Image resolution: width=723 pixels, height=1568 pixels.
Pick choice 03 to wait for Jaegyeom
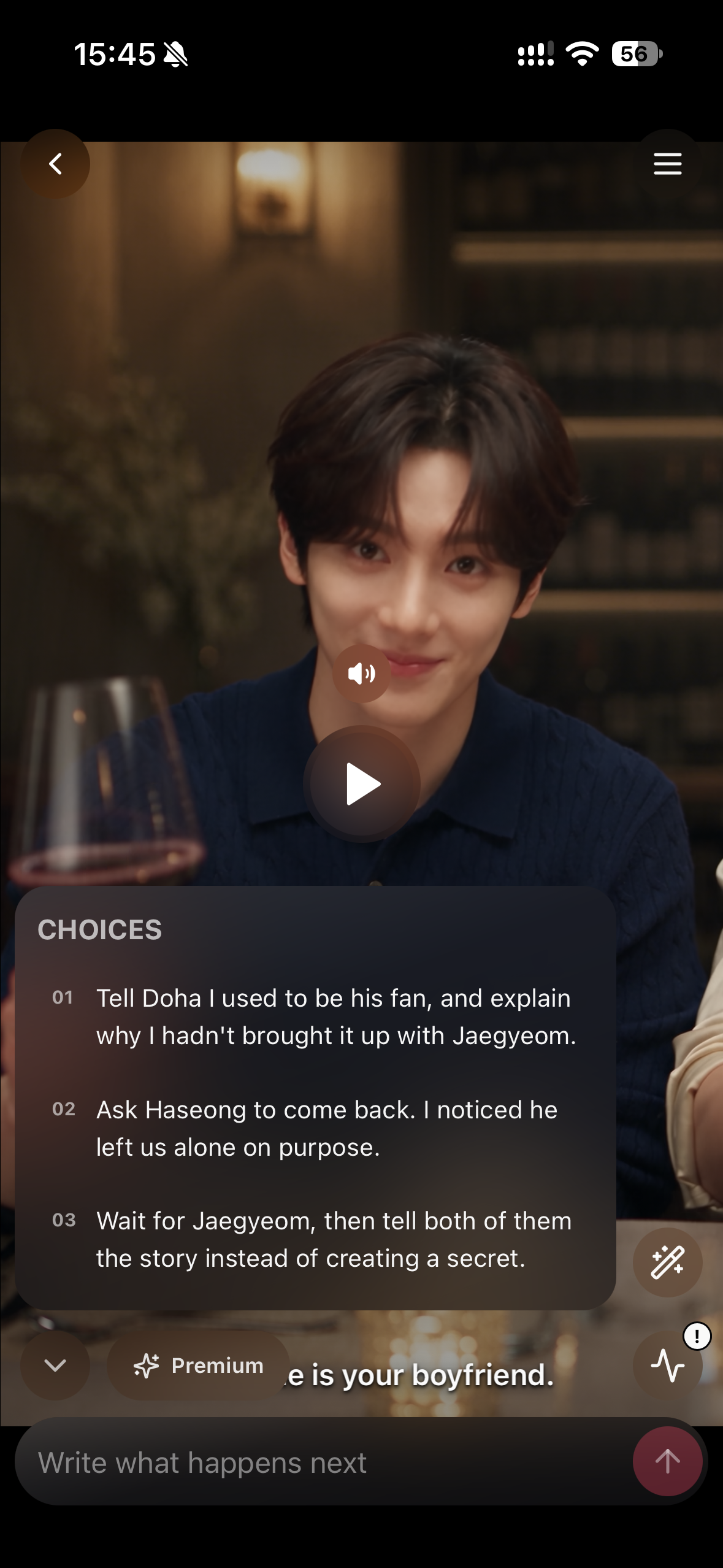(x=315, y=1239)
